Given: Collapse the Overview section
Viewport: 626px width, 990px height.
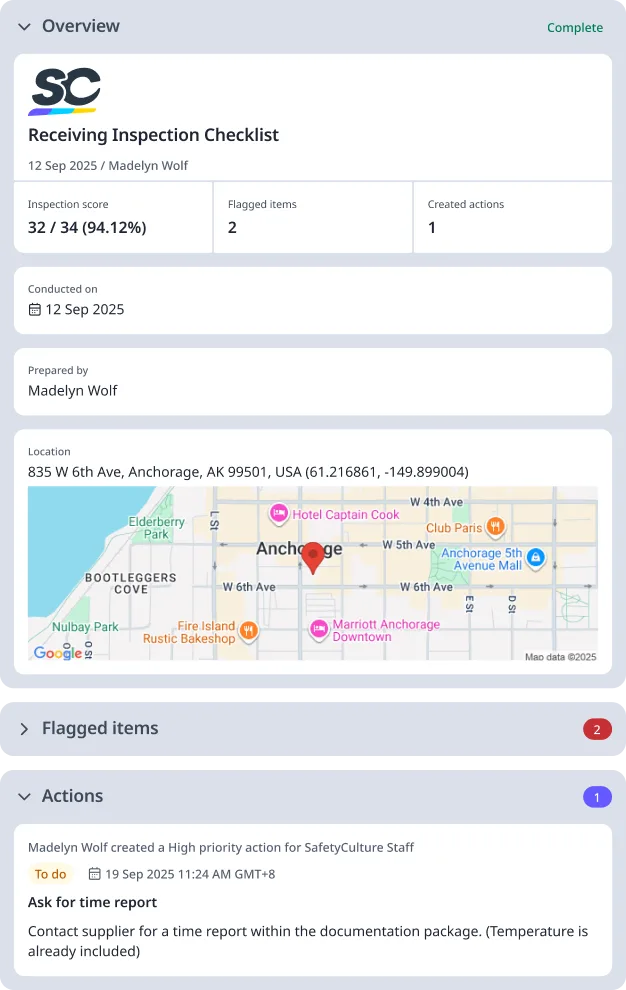Looking at the screenshot, I should [24, 27].
